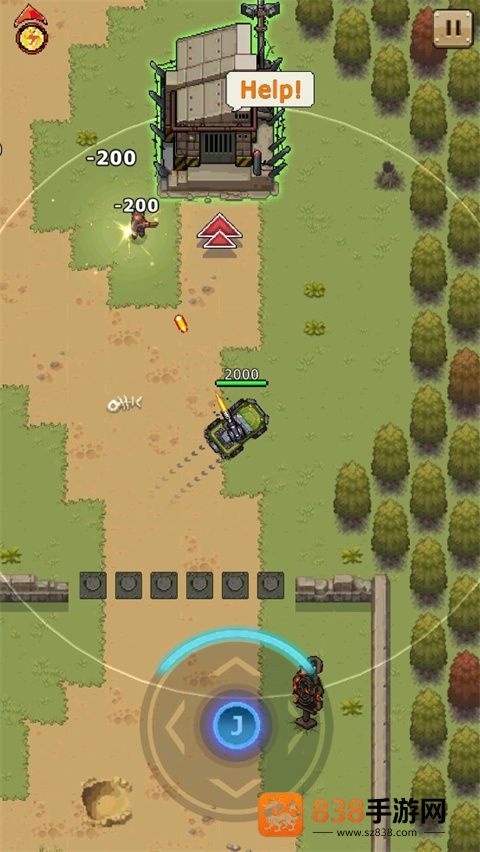Tap the down arrow on the joystick
Screen dimensions: 480x852
pos(235,787)
